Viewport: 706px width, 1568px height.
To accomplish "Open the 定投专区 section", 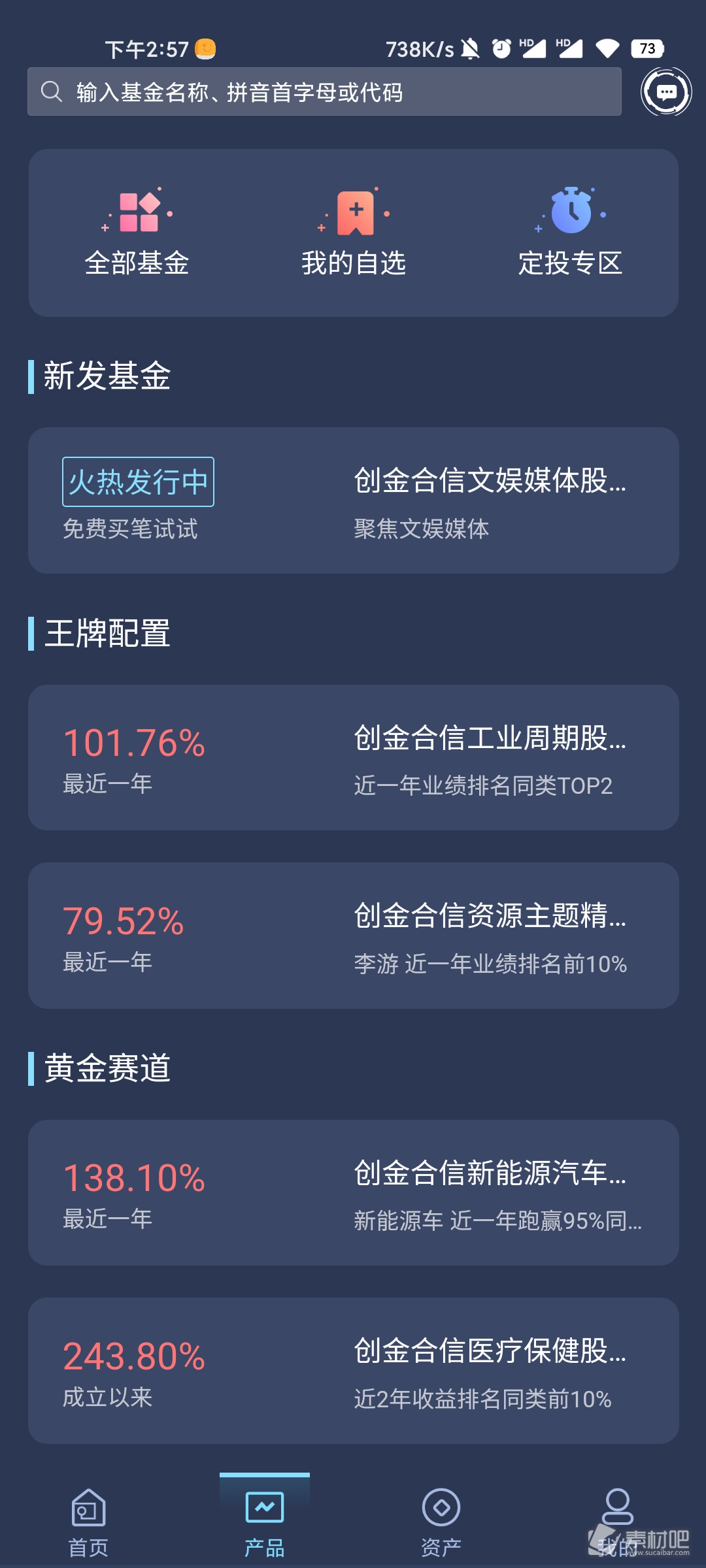I will tap(570, 233).
